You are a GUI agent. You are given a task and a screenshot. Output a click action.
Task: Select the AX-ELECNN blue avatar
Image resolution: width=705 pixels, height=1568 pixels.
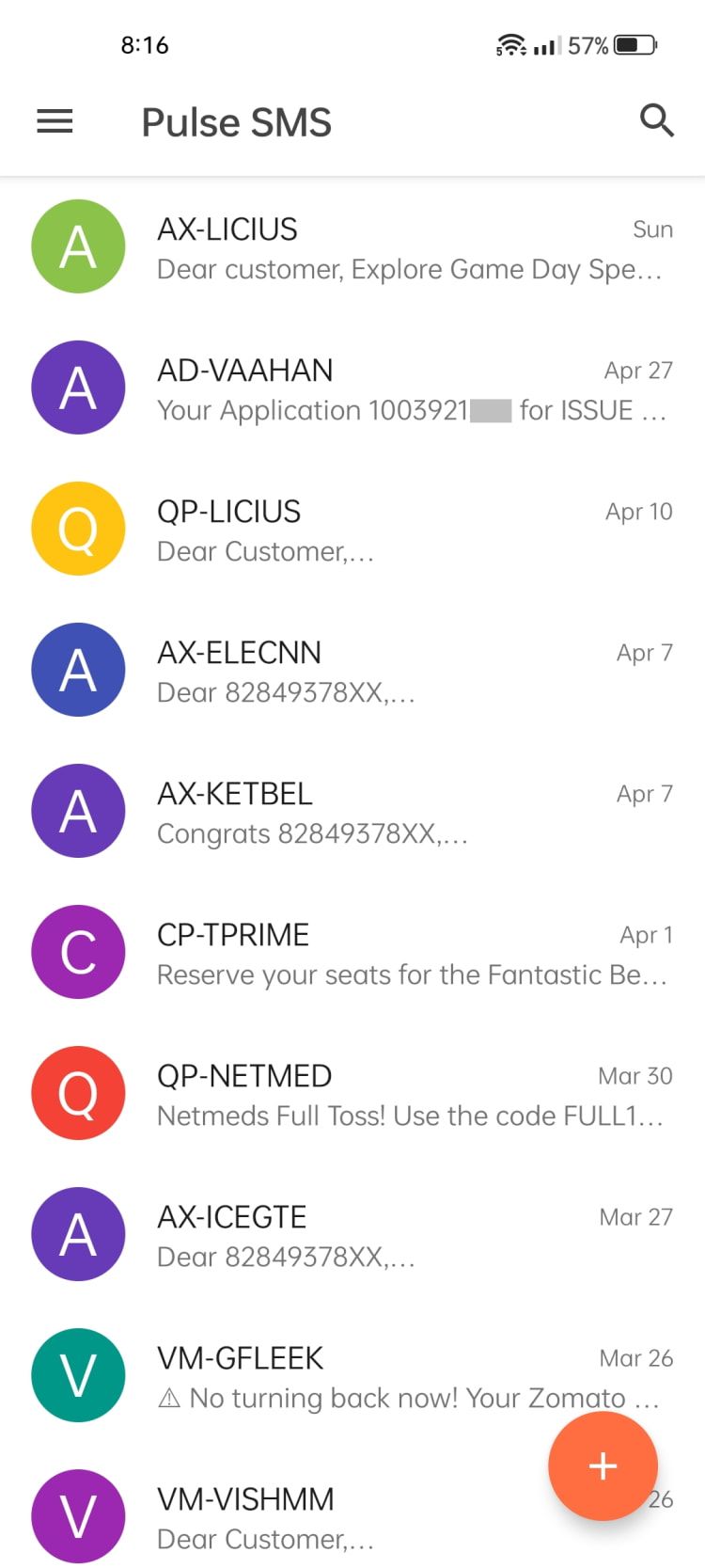[78, 670]
